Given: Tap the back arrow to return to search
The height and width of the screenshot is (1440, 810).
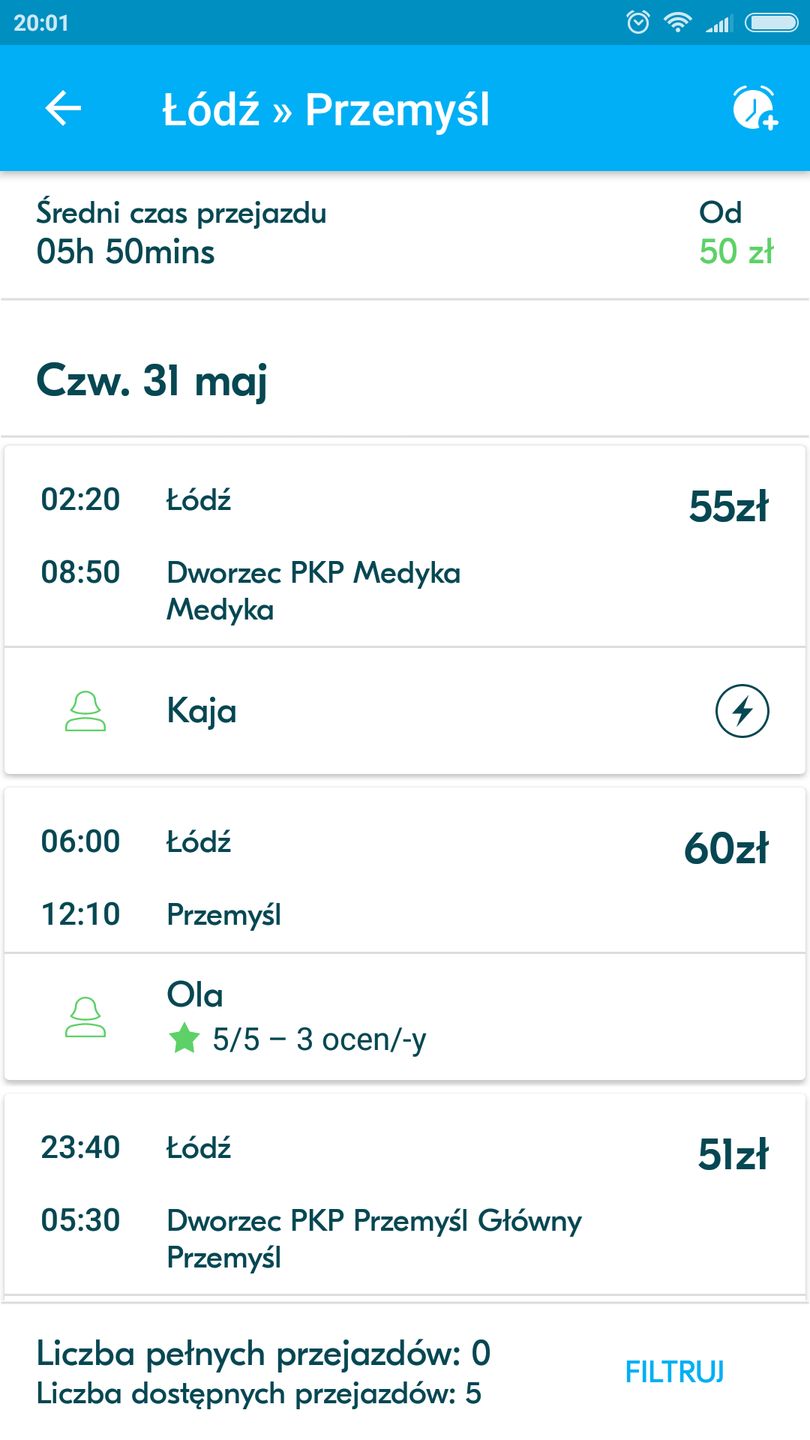Looking at the screenshot, I should pos(62,108).
